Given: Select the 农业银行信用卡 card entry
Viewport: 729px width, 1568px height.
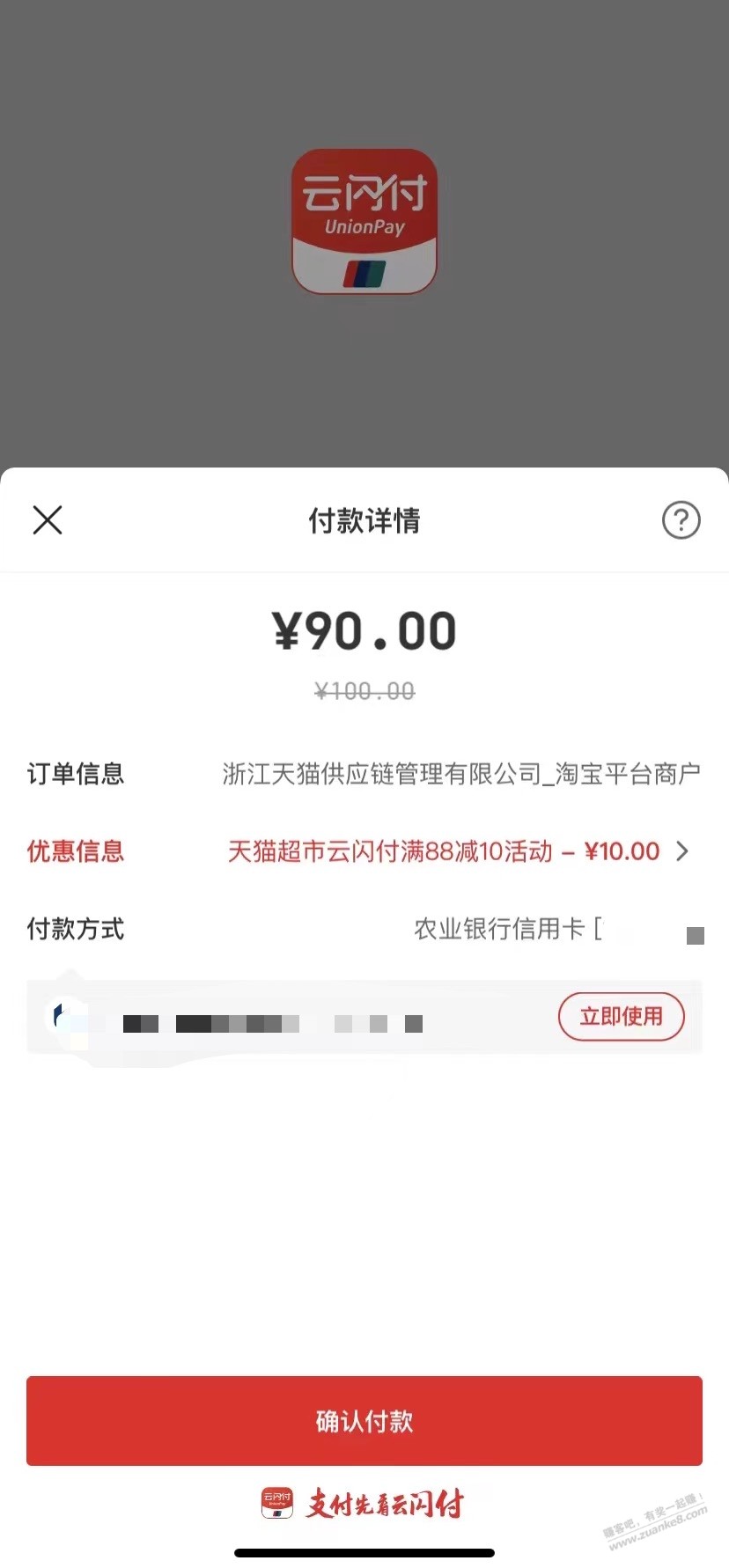Looking at the screenshot, I should click(x=506, y=930).
